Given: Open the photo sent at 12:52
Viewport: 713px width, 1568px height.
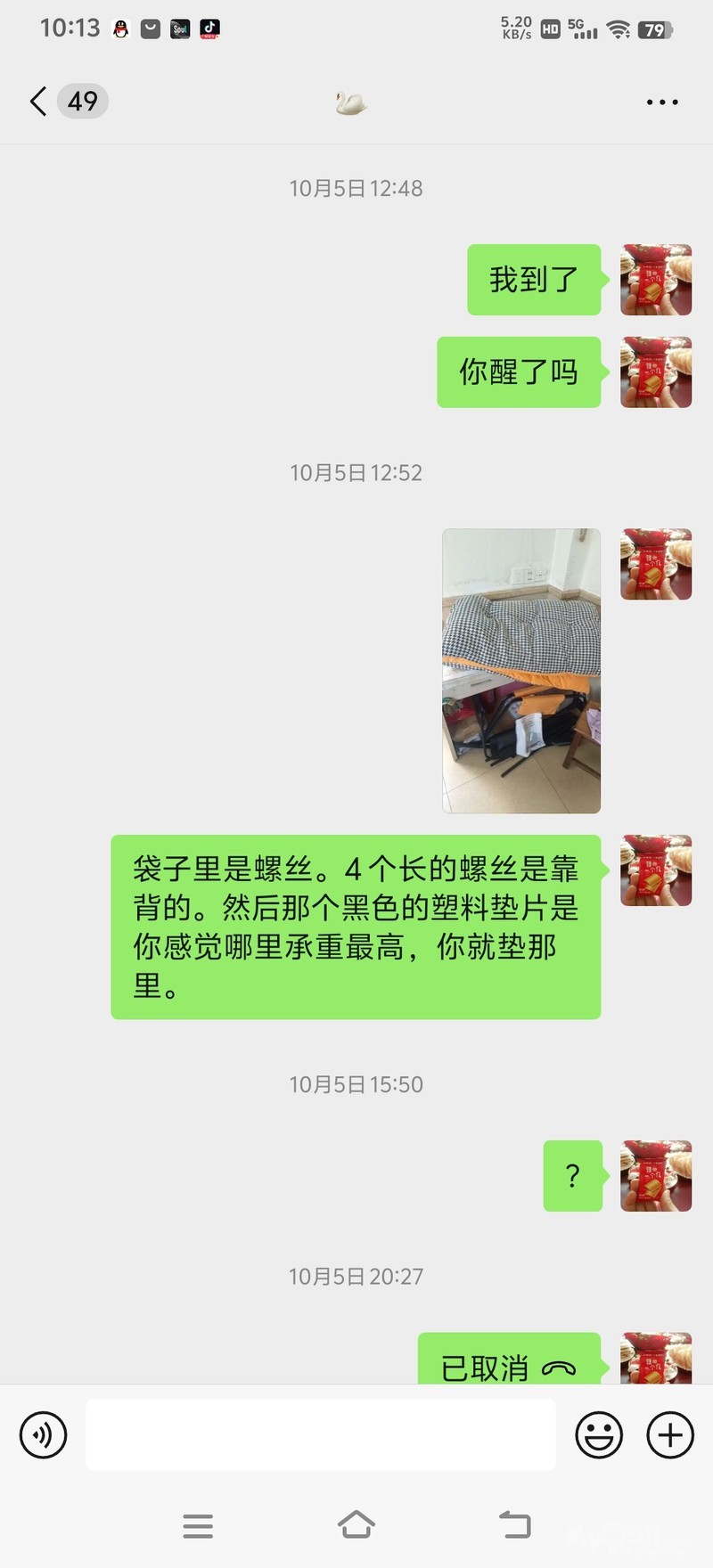Looking at the screenshot, I should tap(521, 671).
